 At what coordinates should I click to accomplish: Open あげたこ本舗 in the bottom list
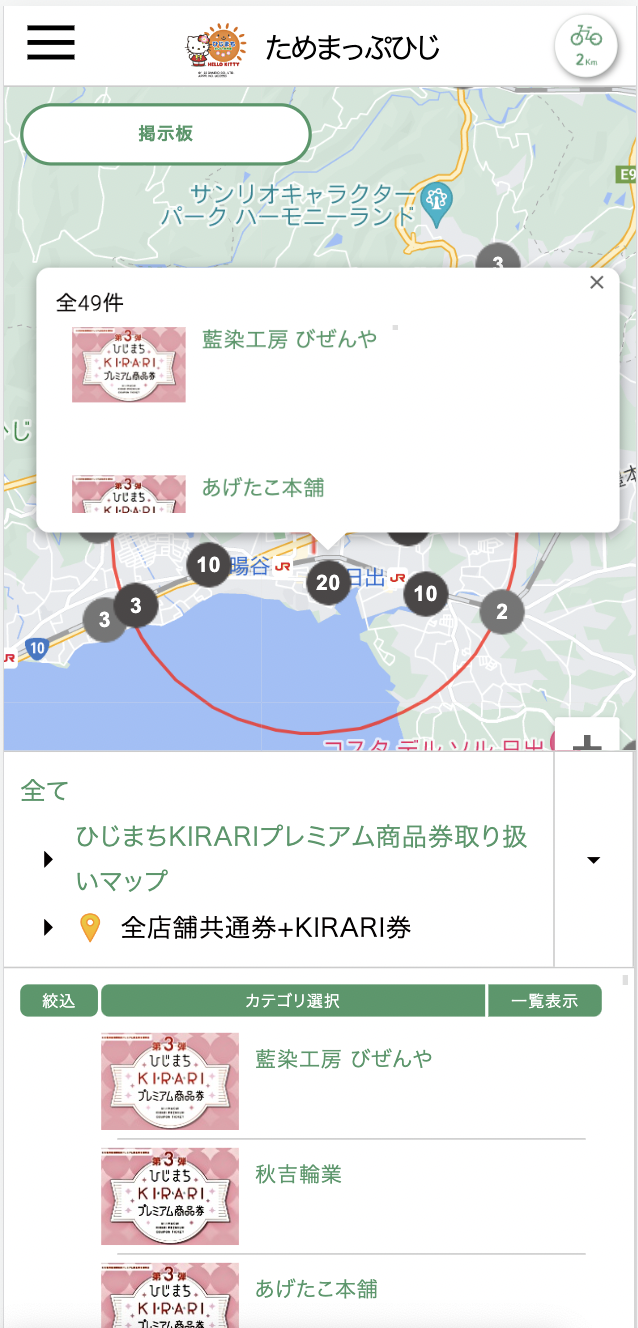(x=317, y=1289)
